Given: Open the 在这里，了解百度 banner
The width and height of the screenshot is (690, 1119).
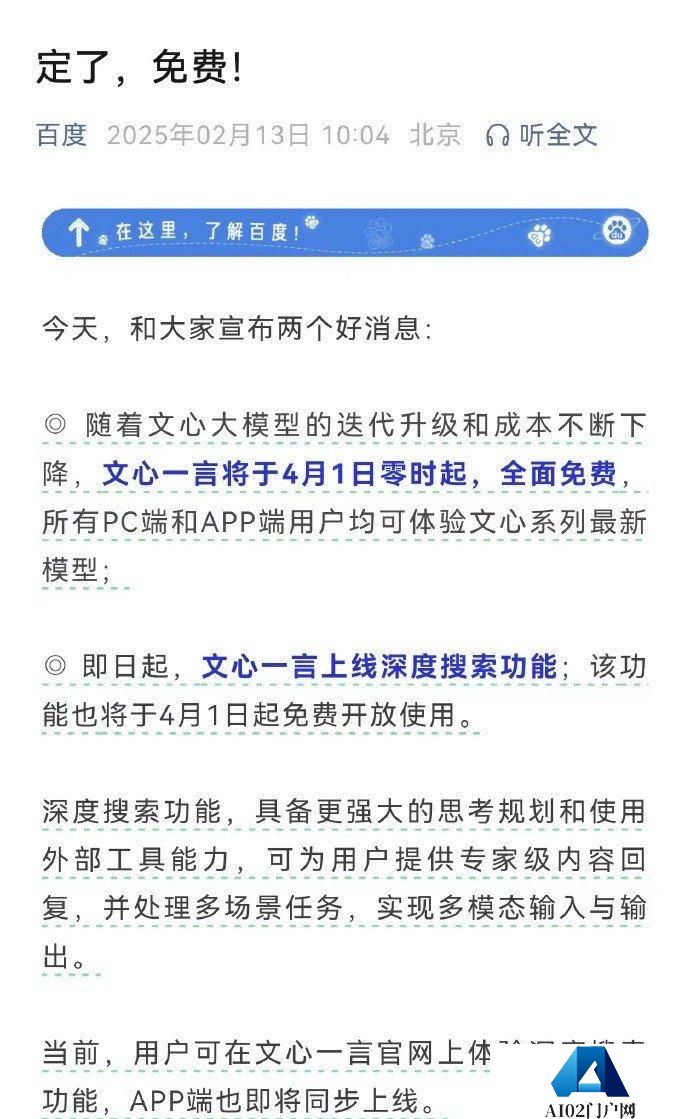Looking at the screenshot, I should (x=344, y=233).
